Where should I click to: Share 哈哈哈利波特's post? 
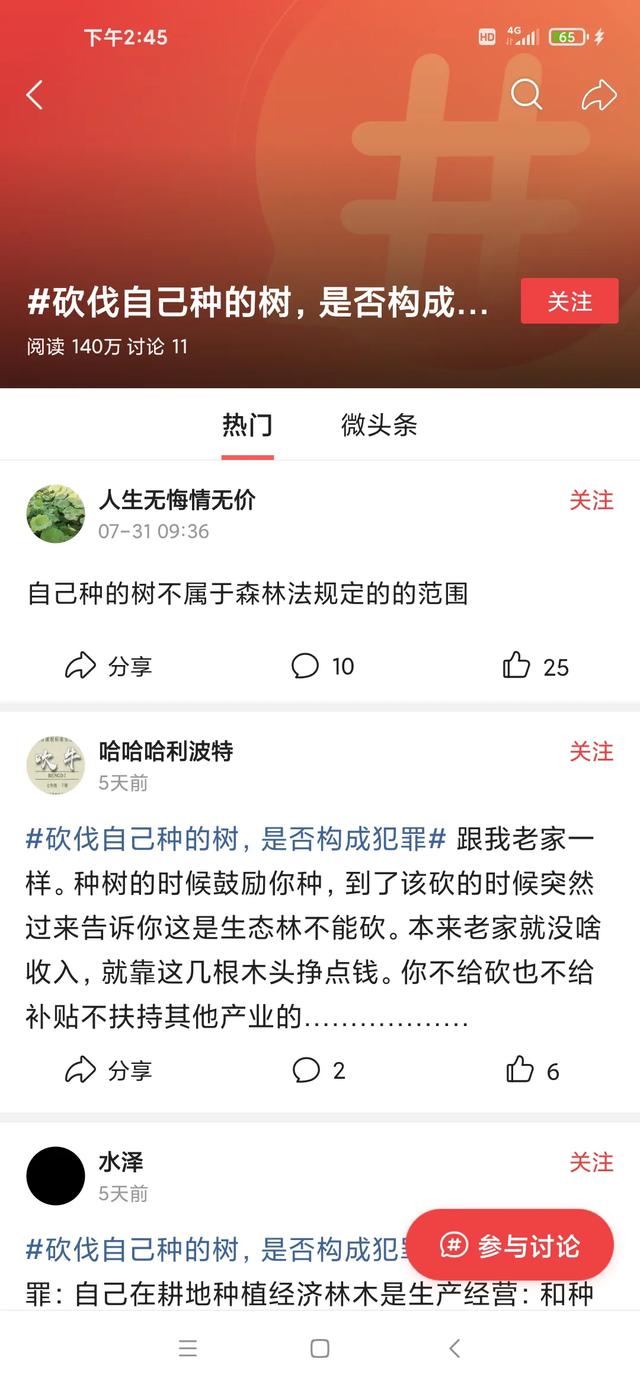coord(108,1071)
